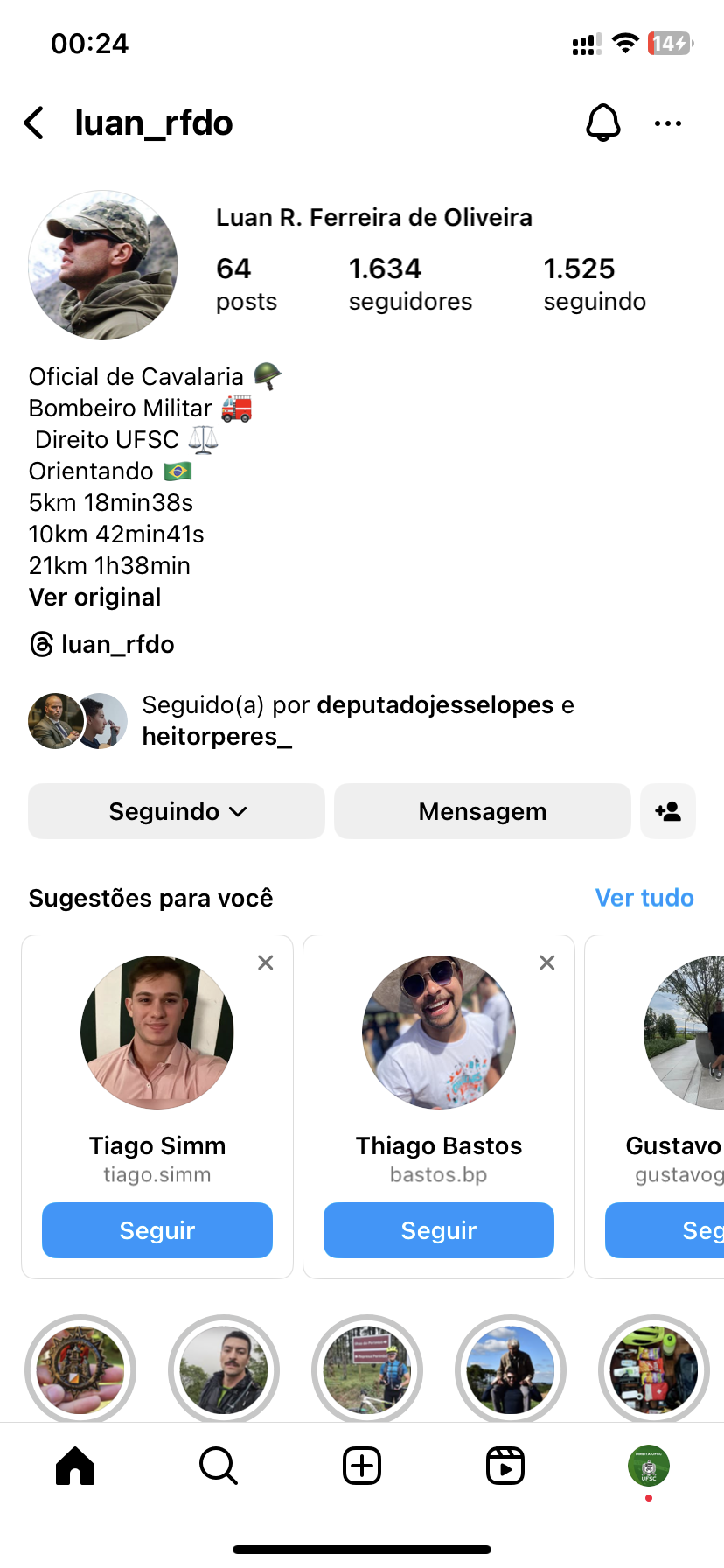This screenshot has height=1568, width=724.
Task: Switch to the Search tab
Action: click(x=219, y=1466)
